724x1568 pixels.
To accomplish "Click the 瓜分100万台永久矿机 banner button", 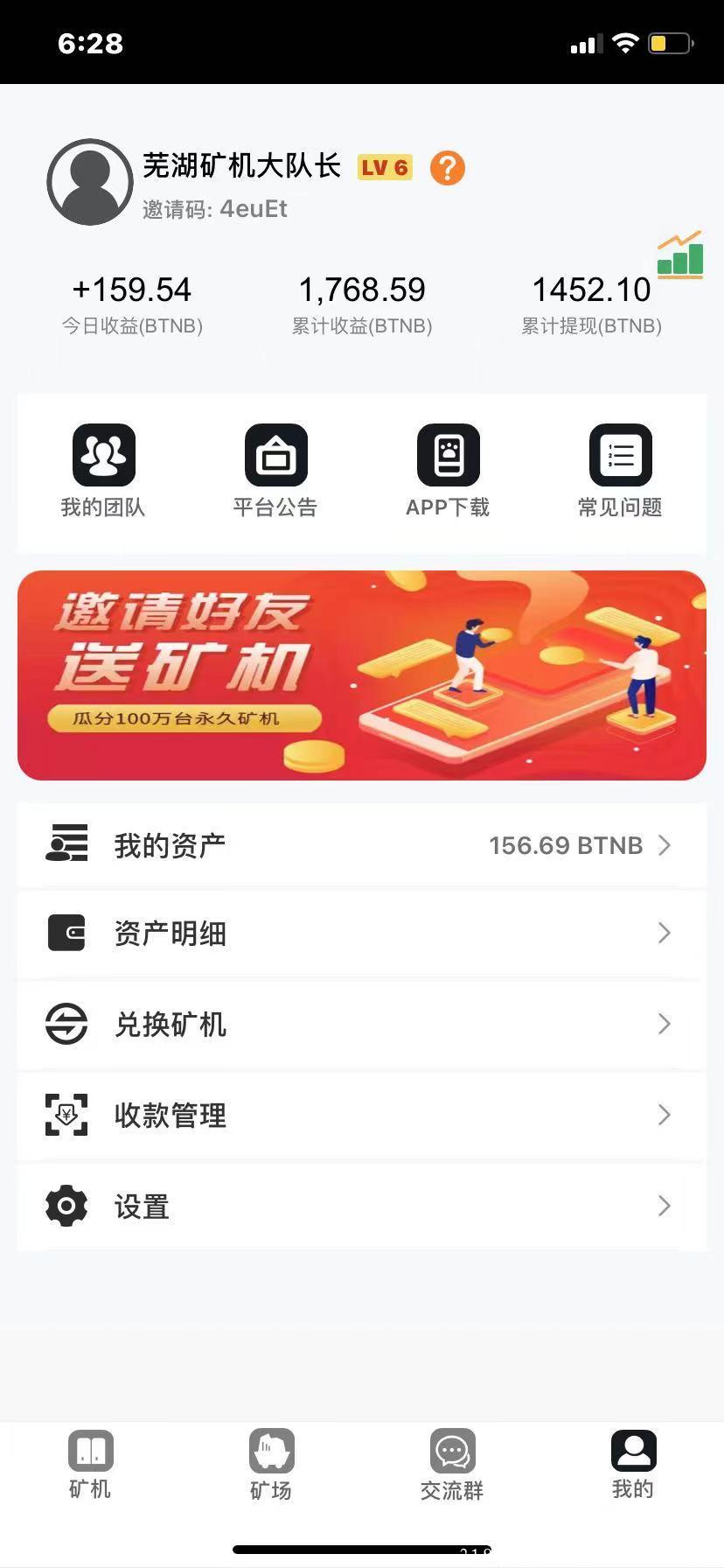I will click(x=186, y=720).
